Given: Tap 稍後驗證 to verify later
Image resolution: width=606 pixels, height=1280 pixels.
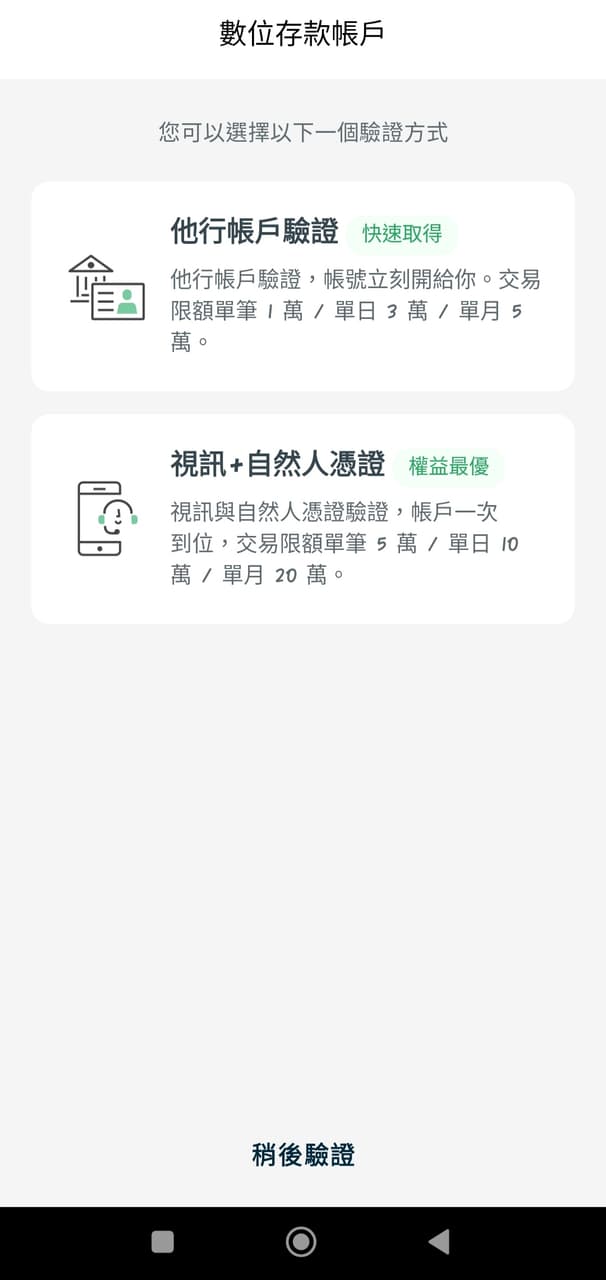Looking at the screenshot, I should 303,1155.
